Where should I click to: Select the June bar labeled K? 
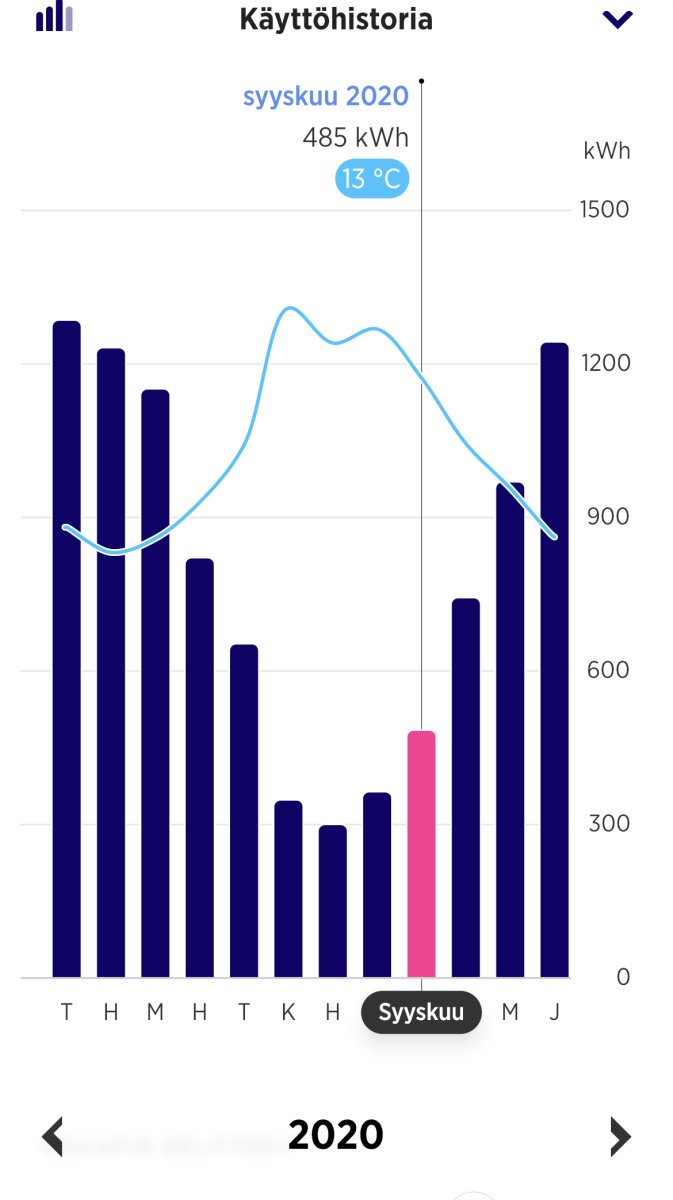click(x=288, y=889)
